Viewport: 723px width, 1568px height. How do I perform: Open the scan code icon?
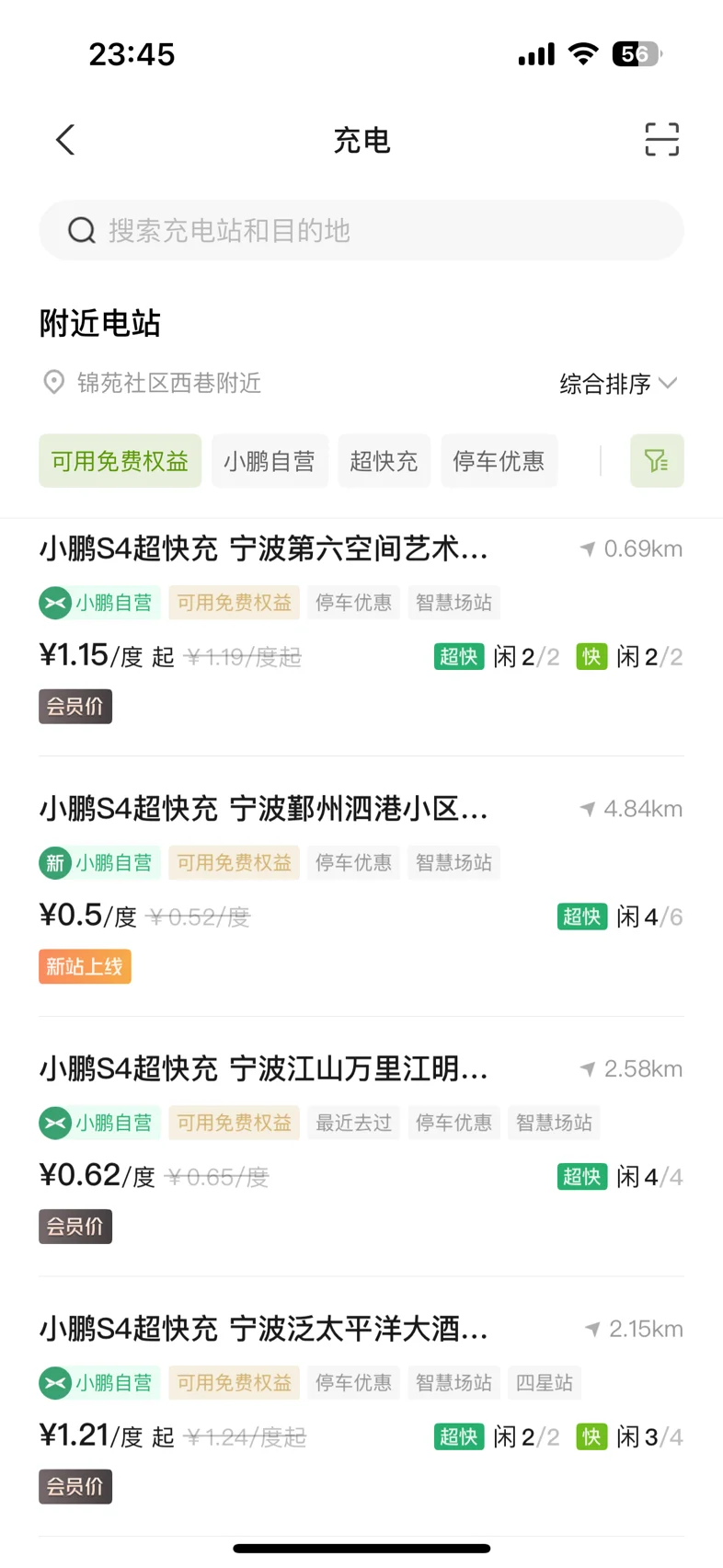pos(661,140)
